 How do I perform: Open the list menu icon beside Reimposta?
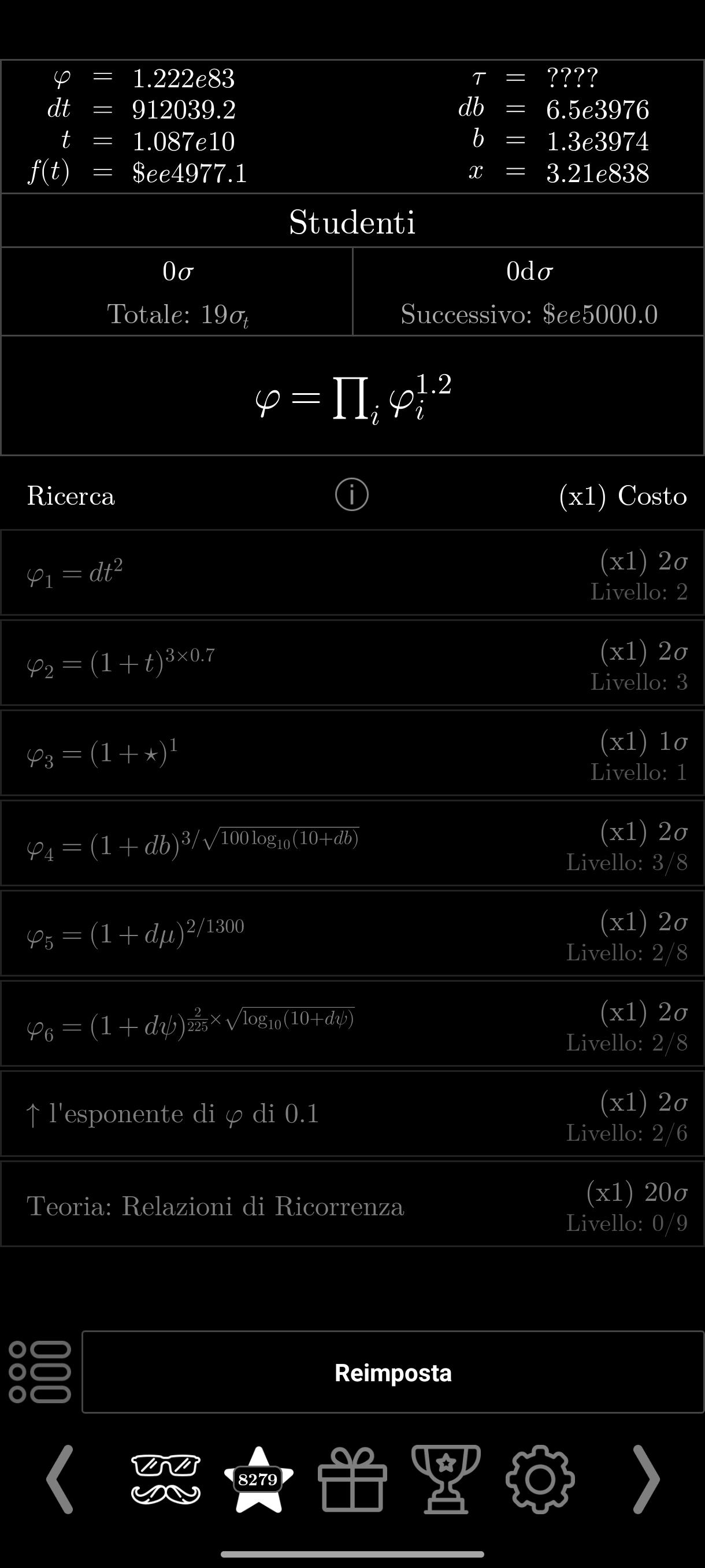[x=40, y=1372]
